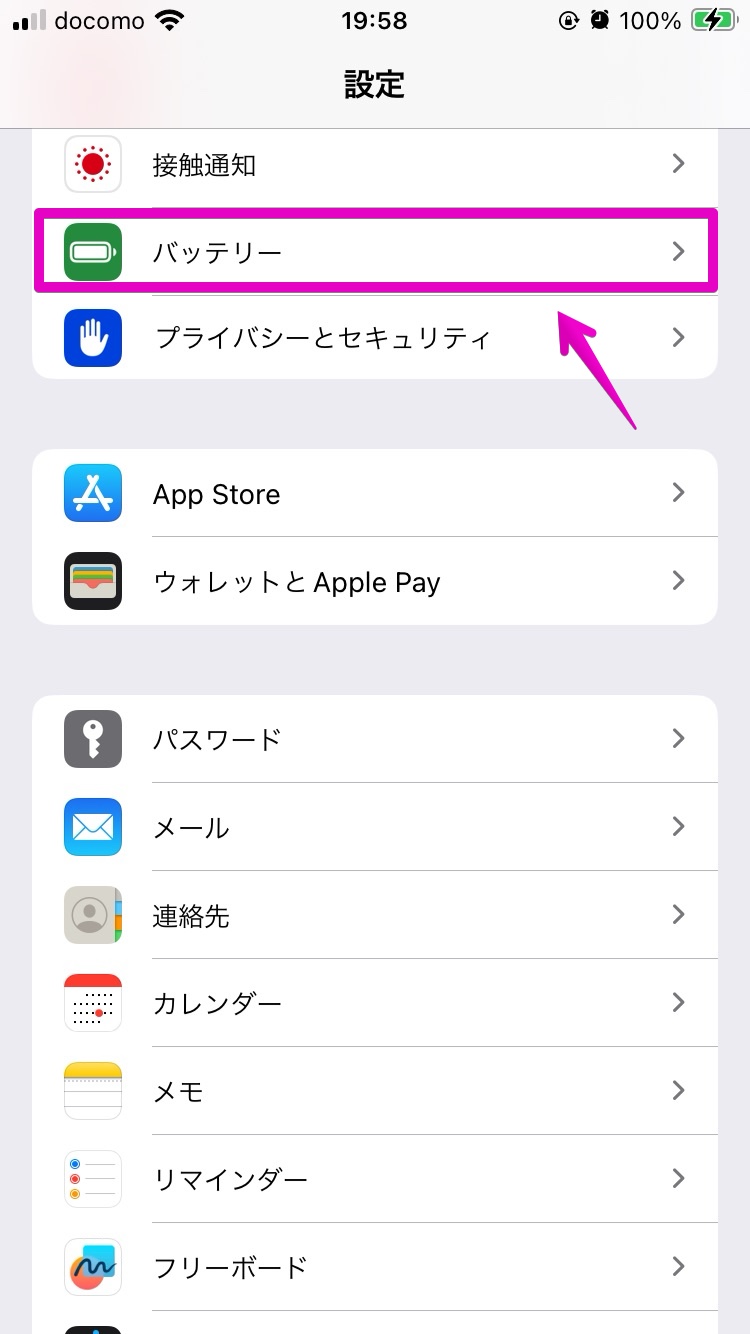Open リマインダー settings
750x1334 pixels.
coord(375,1179)
